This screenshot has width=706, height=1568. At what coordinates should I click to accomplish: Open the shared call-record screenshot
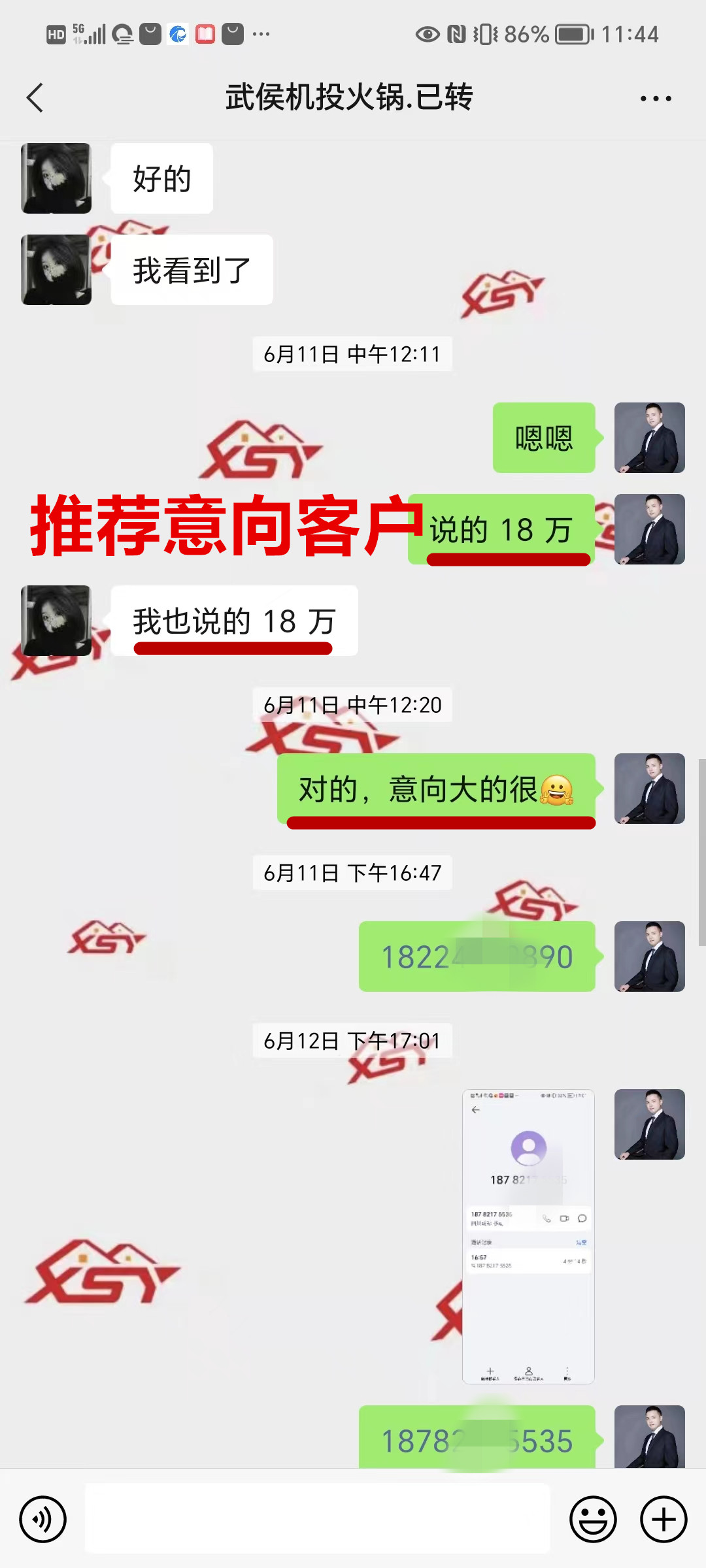coord(528,1236)
